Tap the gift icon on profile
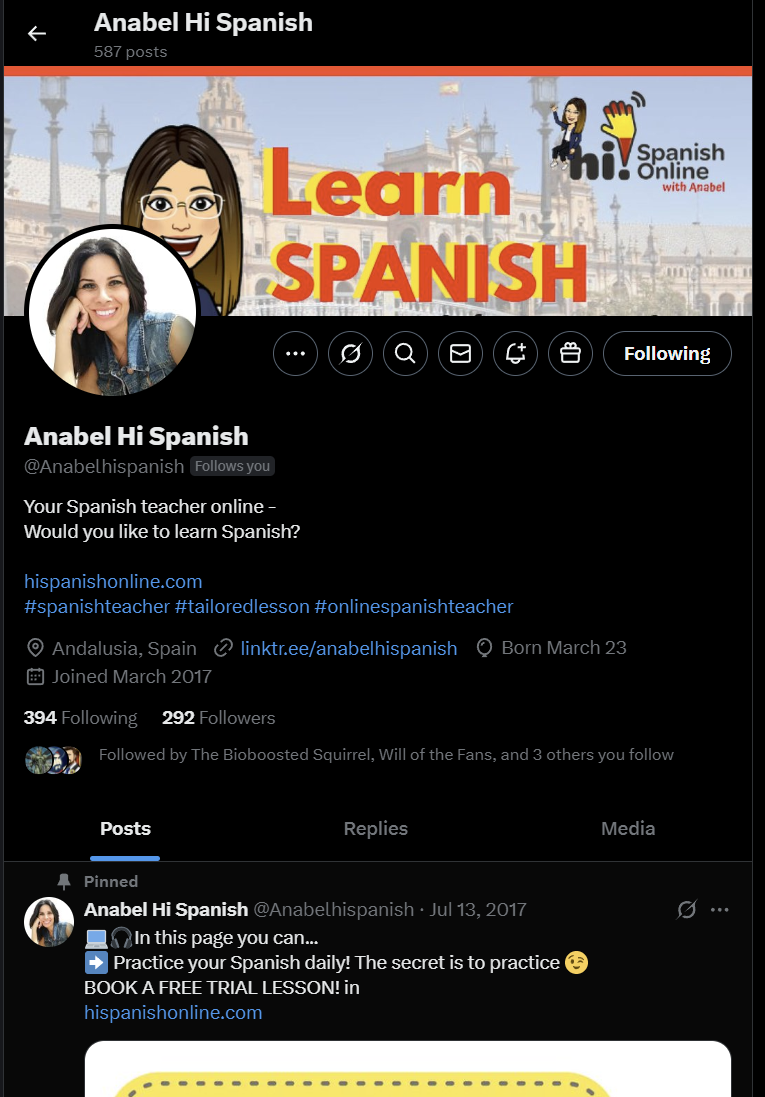The width and height of the screenshot is (765, 1097). (570, 353)
